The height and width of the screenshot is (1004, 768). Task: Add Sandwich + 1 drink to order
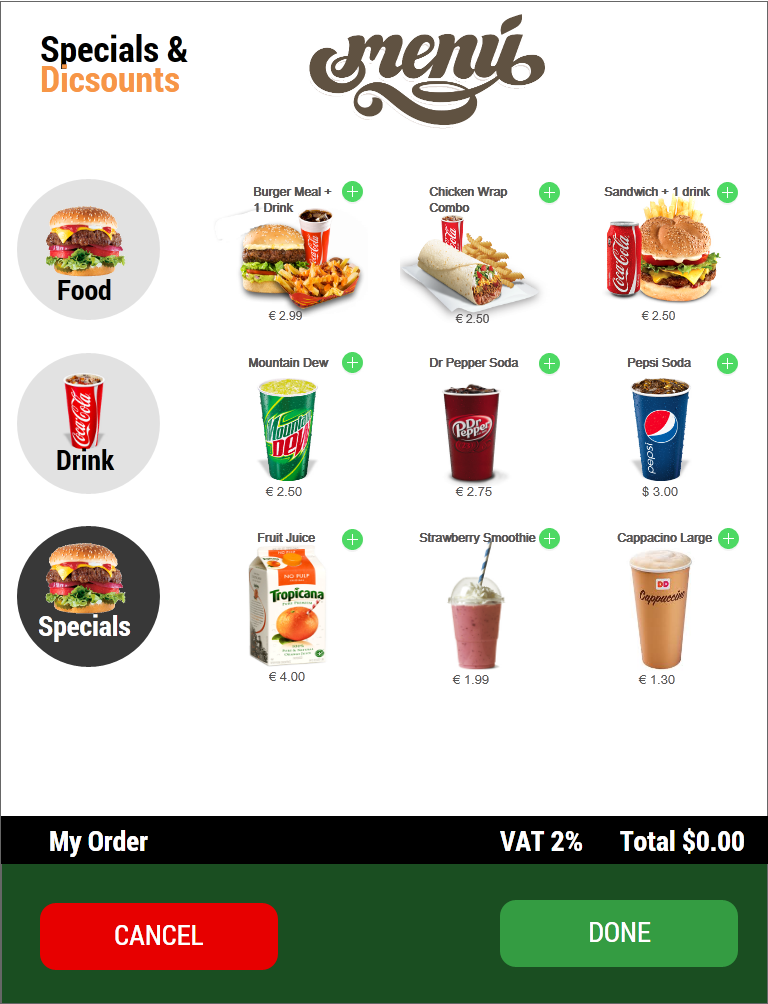coord(727,192)
